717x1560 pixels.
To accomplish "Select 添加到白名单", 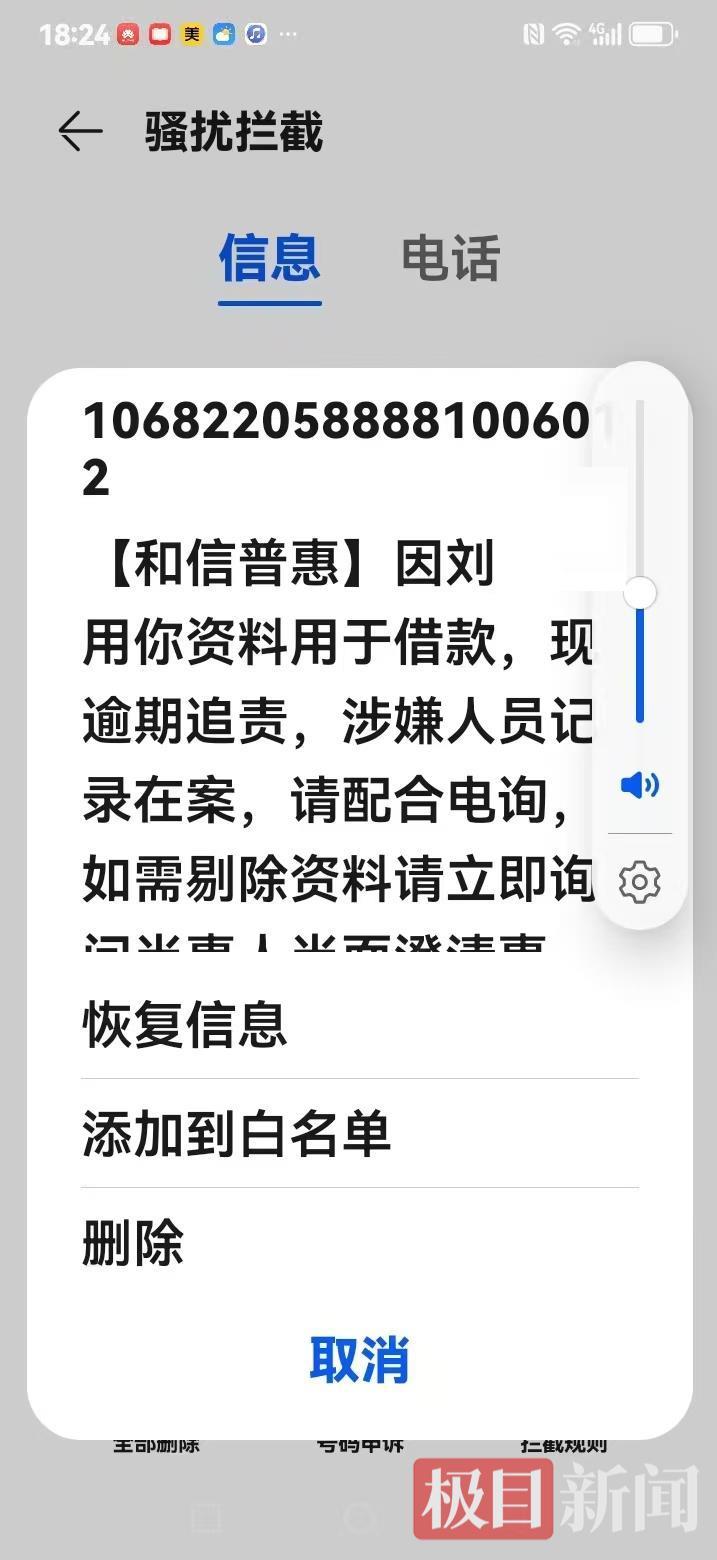I will point(359,1134).
